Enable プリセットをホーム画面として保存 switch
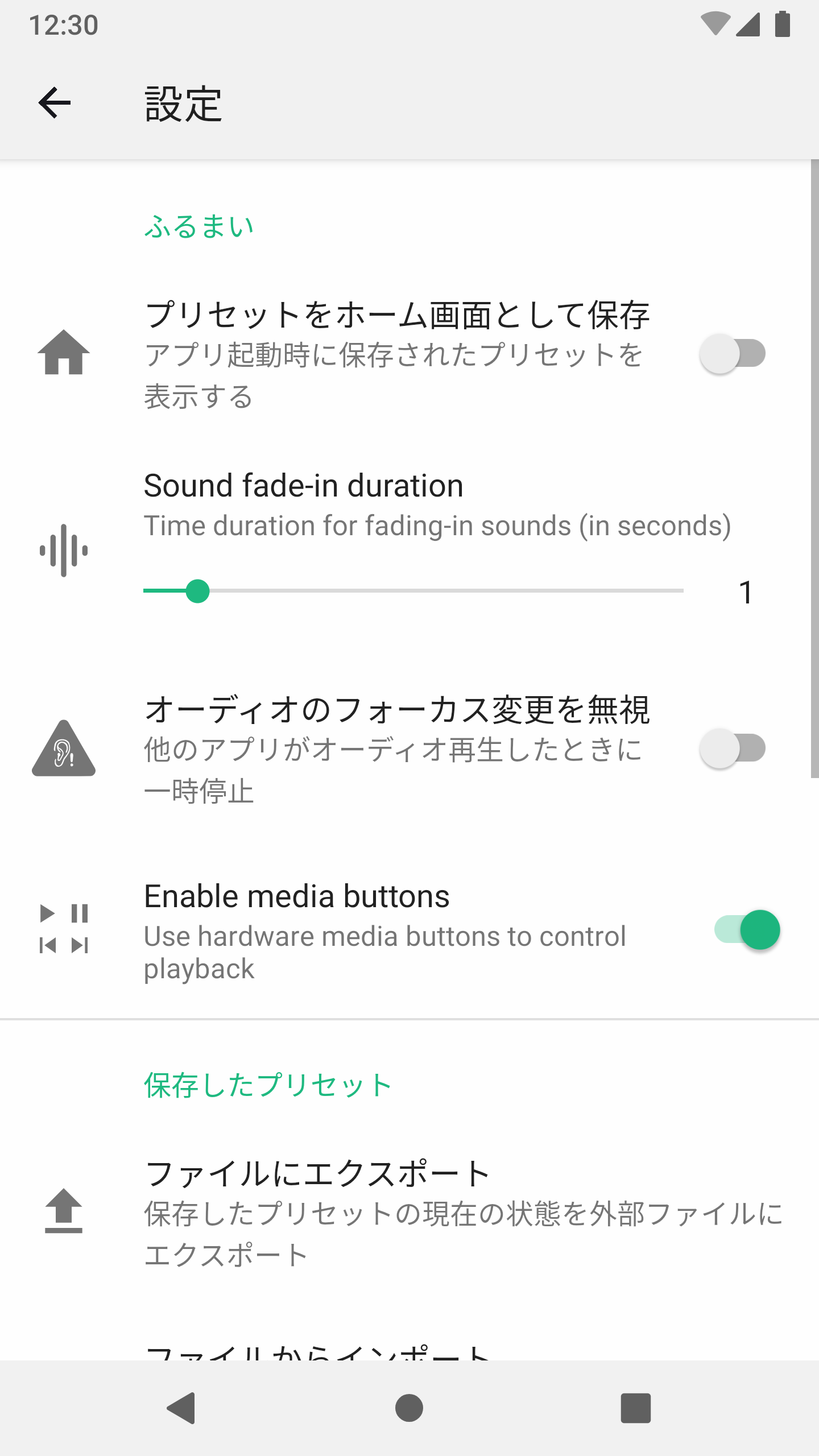The image size is (819, 1456). 733,354
